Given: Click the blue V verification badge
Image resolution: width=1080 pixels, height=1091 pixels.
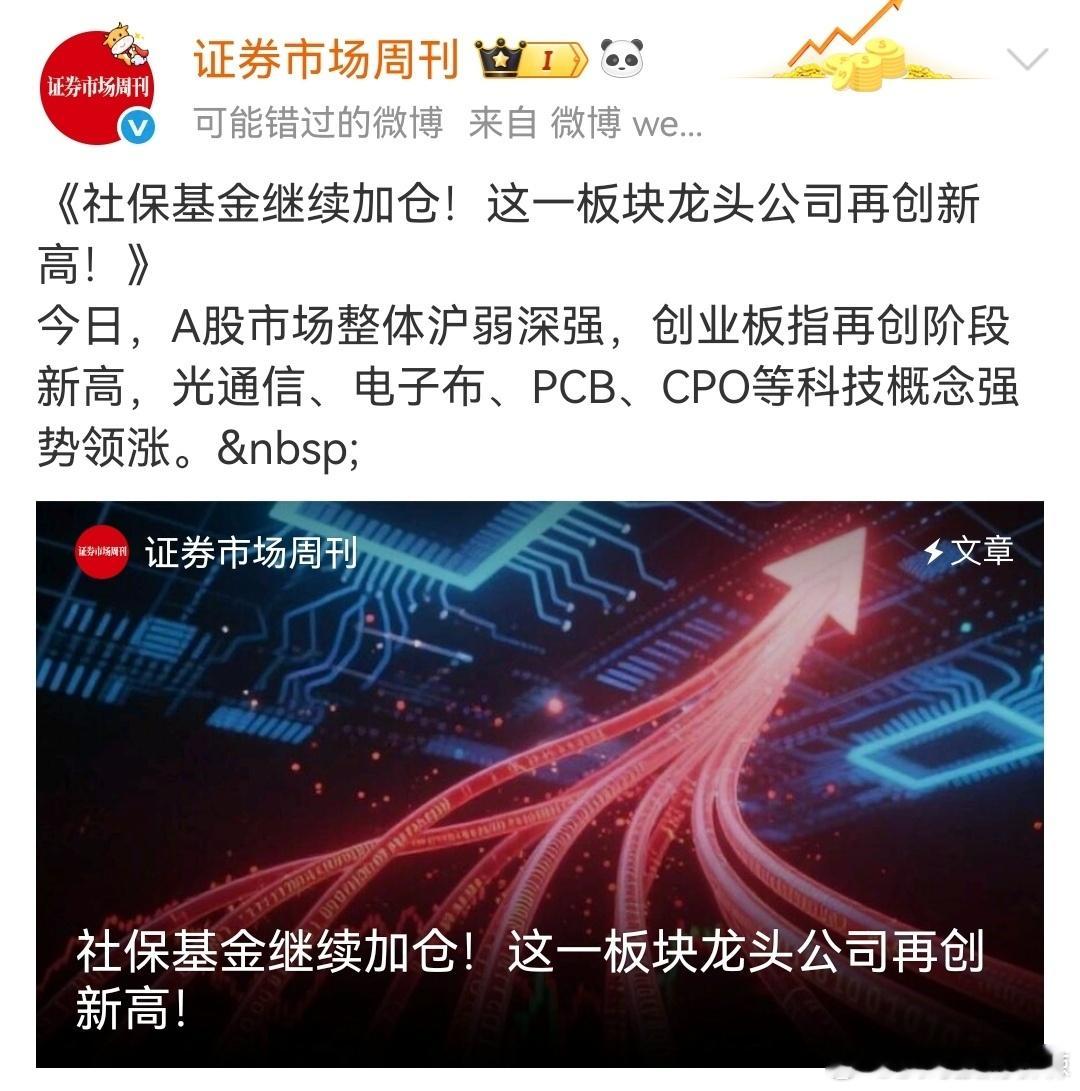Looking at the screenshot, I should (x=140, y=126).
